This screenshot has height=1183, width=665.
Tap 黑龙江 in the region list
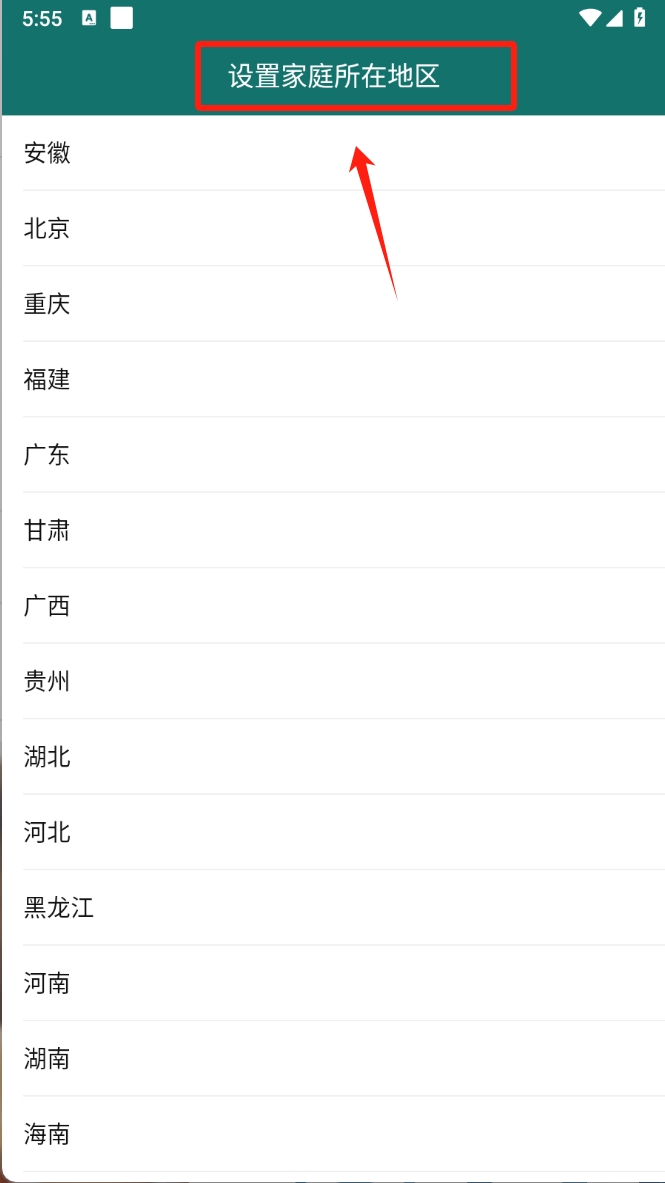(x=59, y=908)
